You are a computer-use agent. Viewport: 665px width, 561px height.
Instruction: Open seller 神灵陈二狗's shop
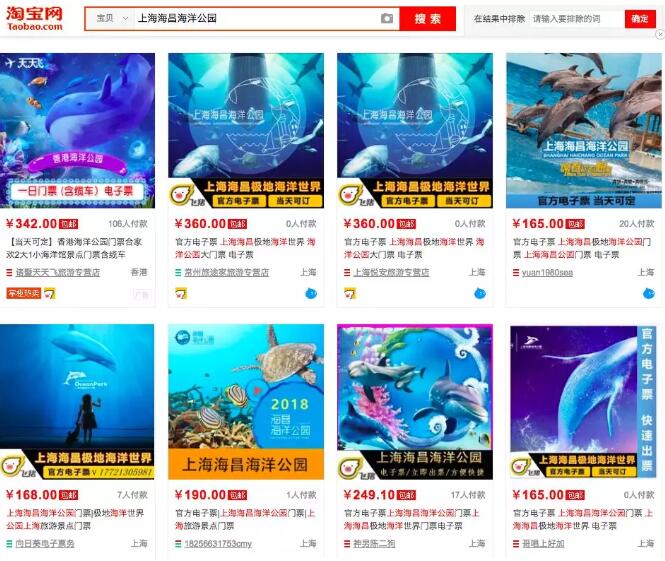click(375, 543)
